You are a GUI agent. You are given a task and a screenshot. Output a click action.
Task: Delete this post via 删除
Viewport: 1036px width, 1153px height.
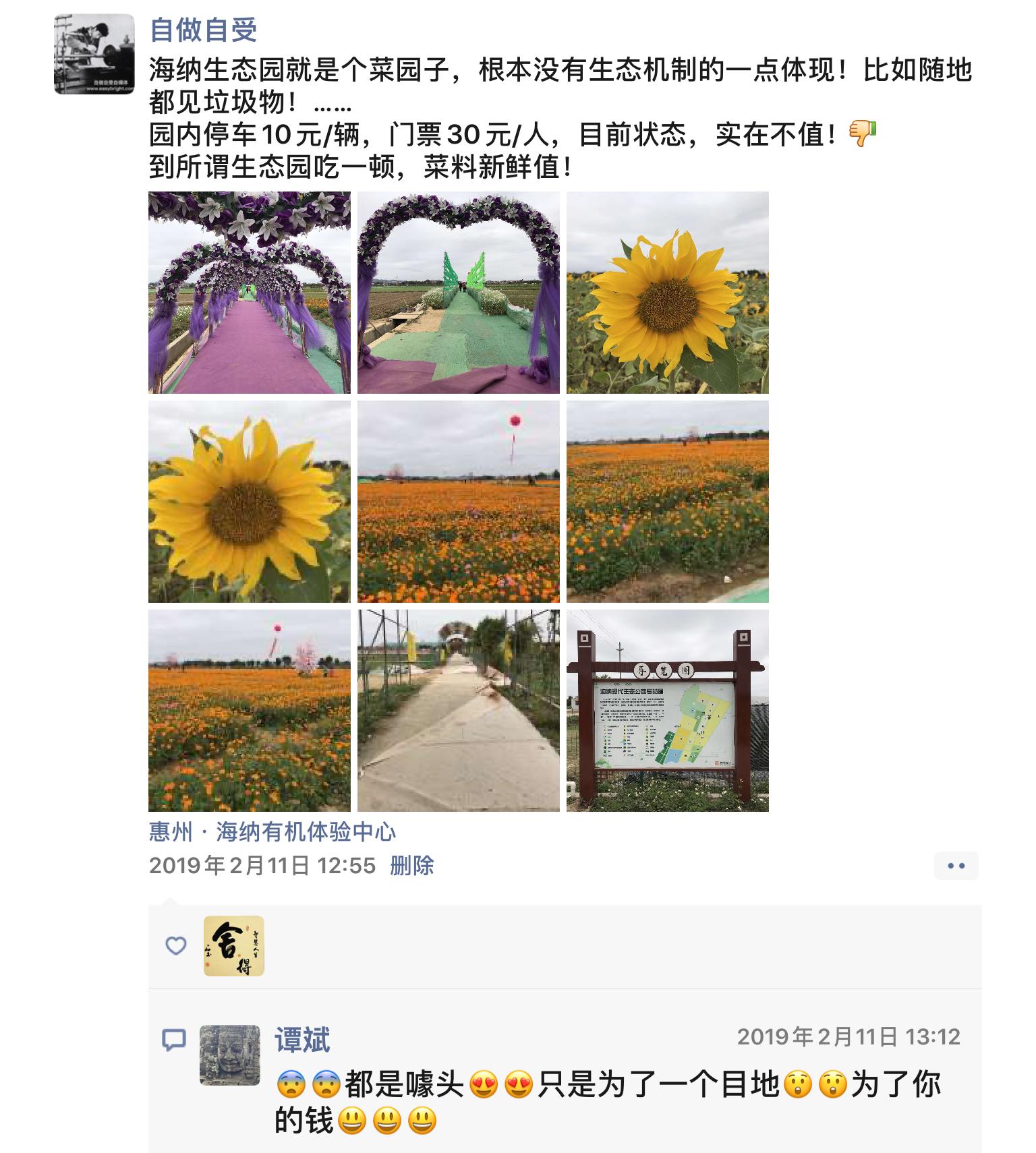pyautogui.click(x=411, y=865)
